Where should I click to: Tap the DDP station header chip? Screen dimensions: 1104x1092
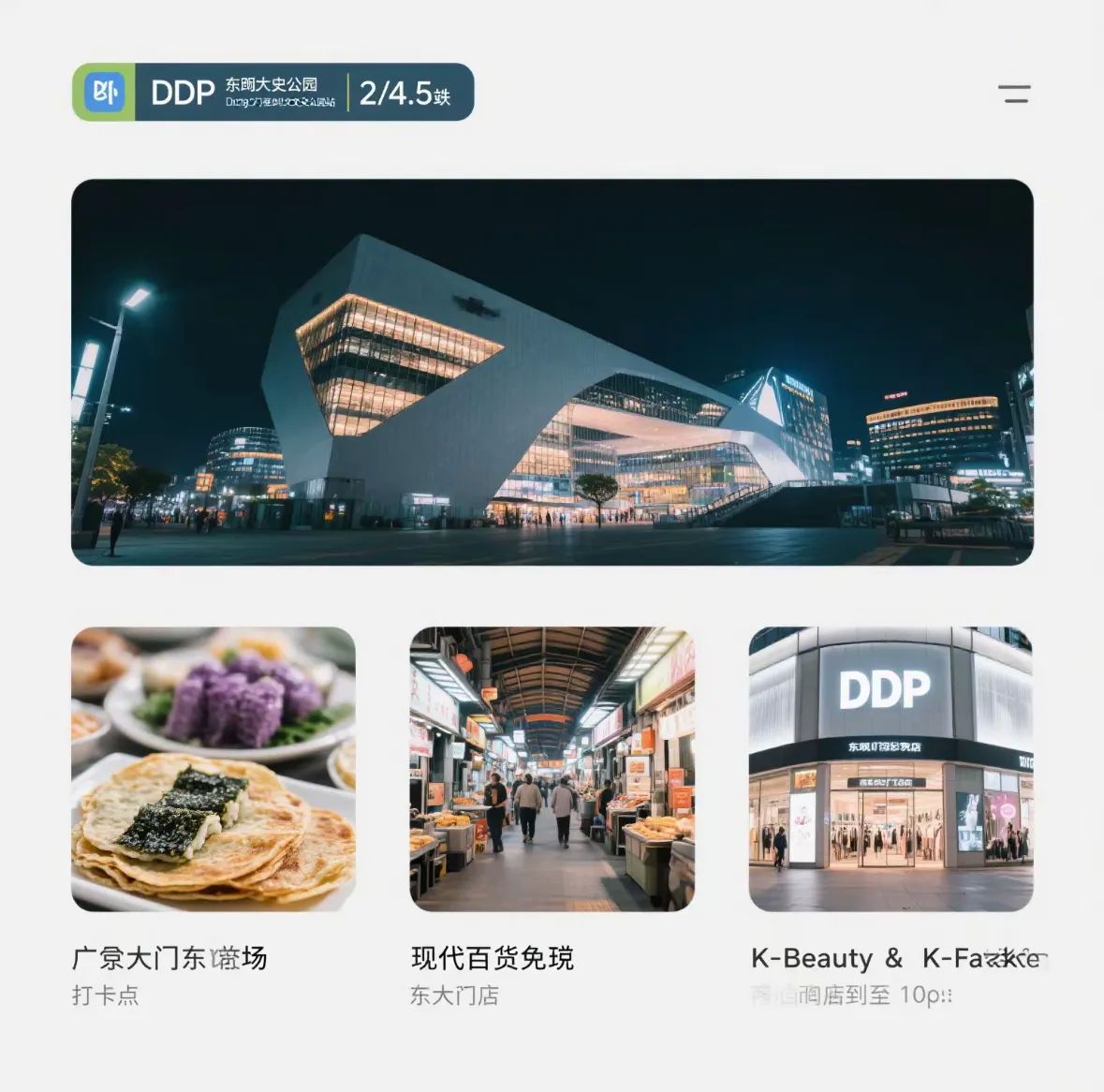[x=272, y=92]
